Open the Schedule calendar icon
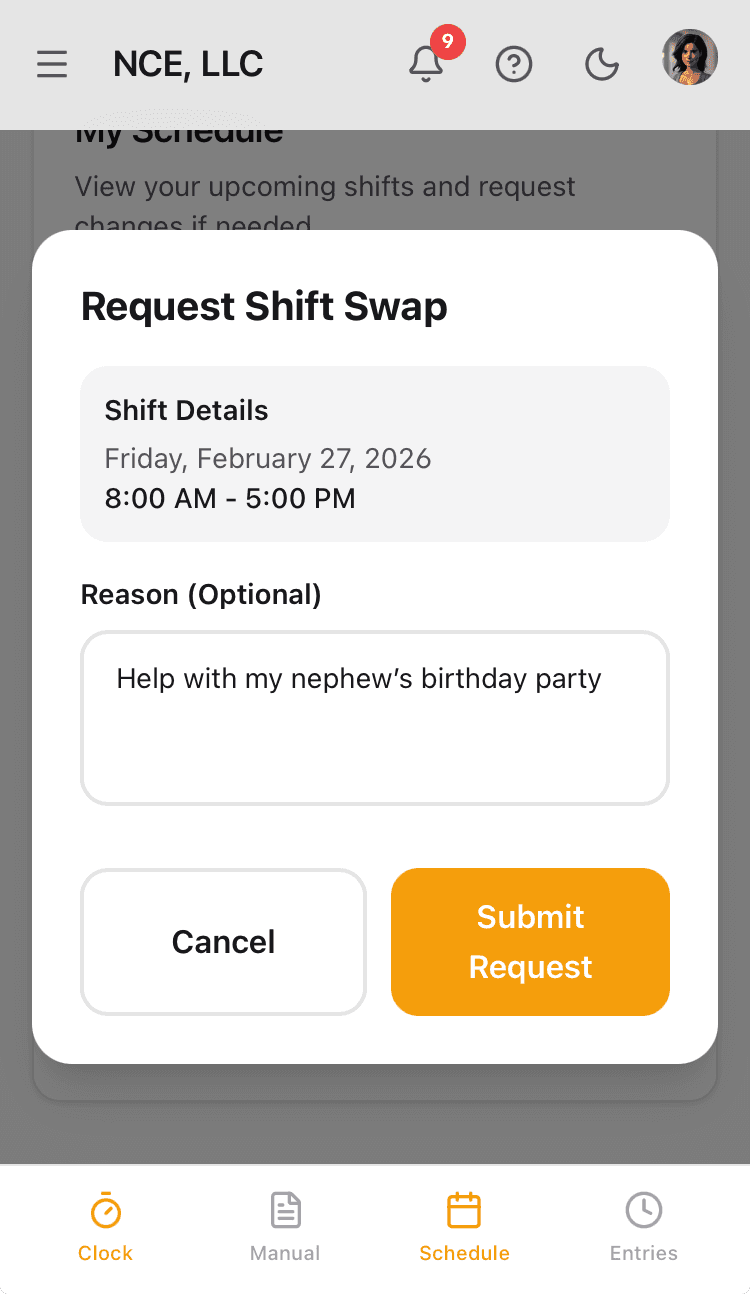The height and width of the screenshot is (1294, 750). coord(464,1209)
